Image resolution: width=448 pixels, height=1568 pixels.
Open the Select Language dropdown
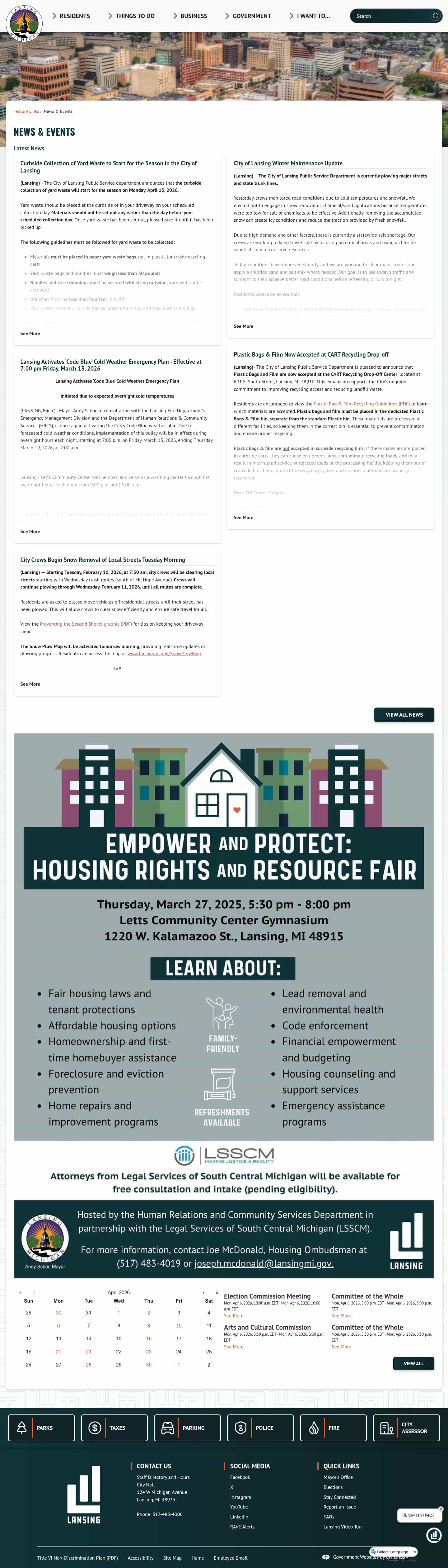tap(394, 1551)
